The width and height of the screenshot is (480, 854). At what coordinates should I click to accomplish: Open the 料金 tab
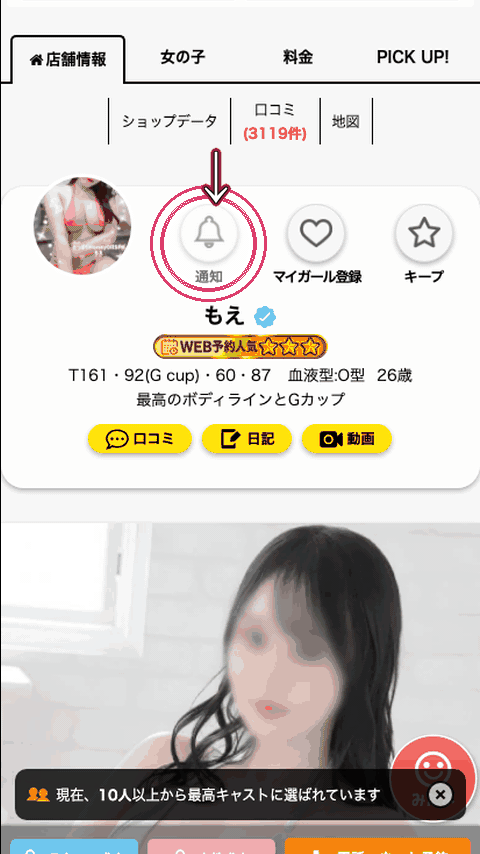(x=298, y=57)
